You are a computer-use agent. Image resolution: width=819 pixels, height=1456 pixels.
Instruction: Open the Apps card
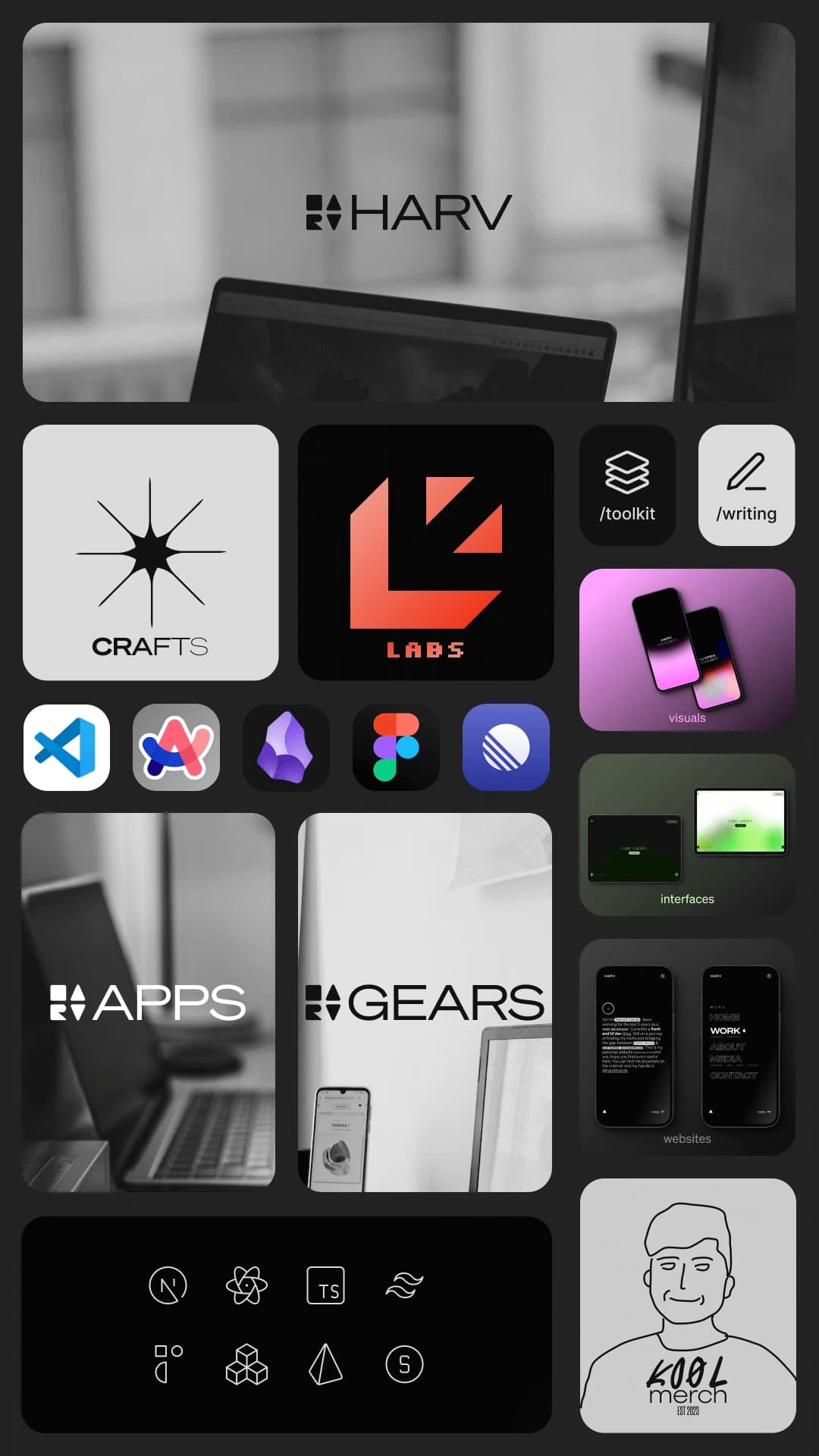point(148,1002)
